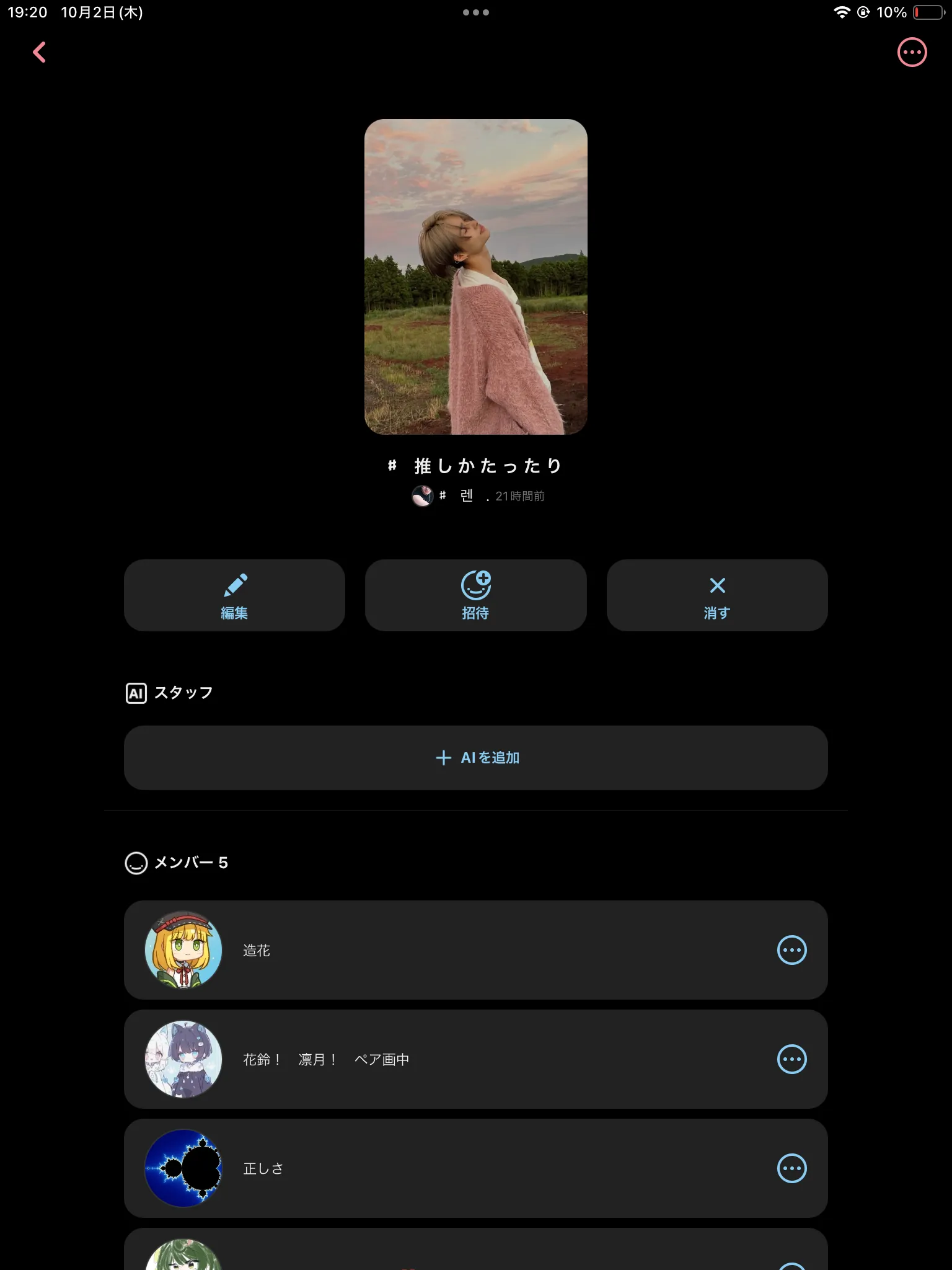The image size is (952, 1270).
Task: Open member 造花's row
Action: coord(434,950)
